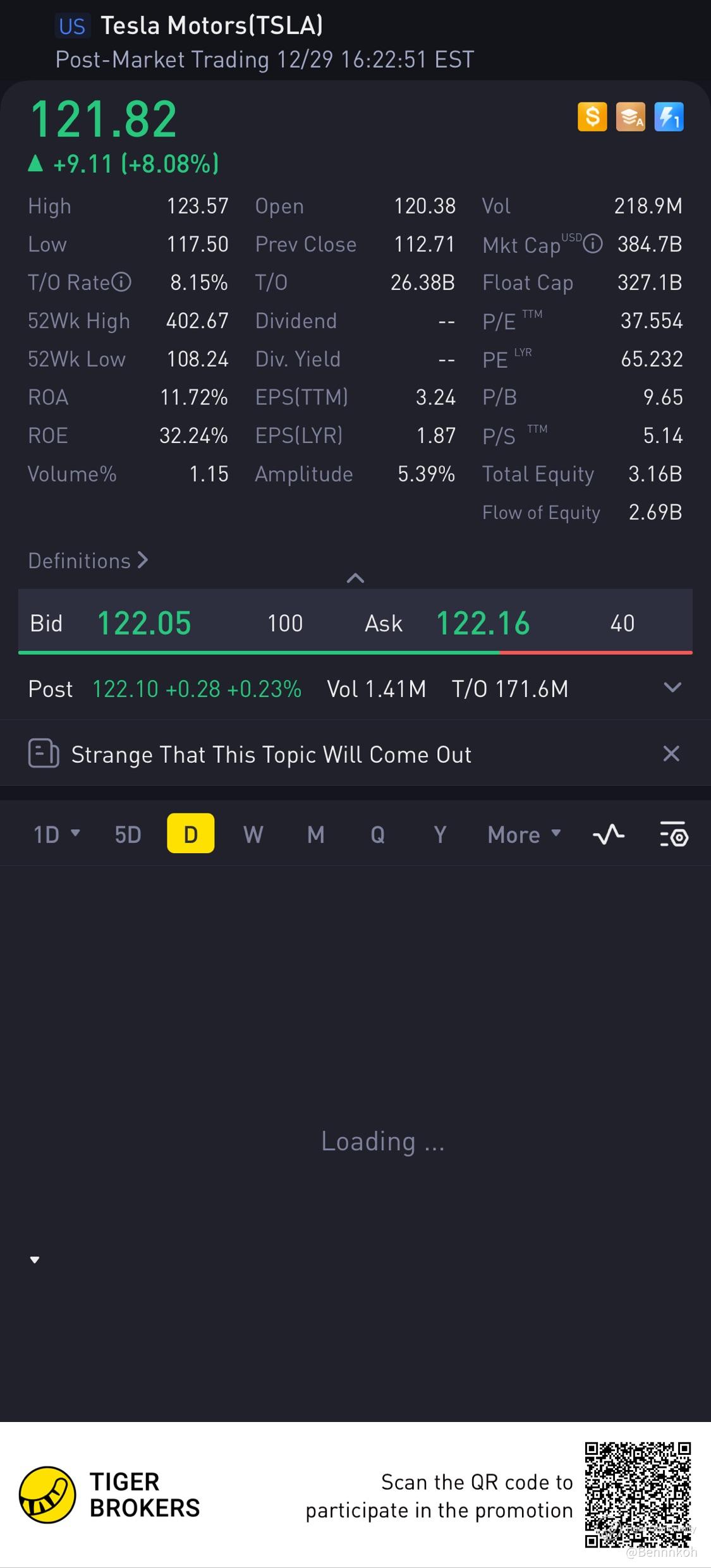View the yearly Y chart
The image size is (711, 1568).
(440, 834)
